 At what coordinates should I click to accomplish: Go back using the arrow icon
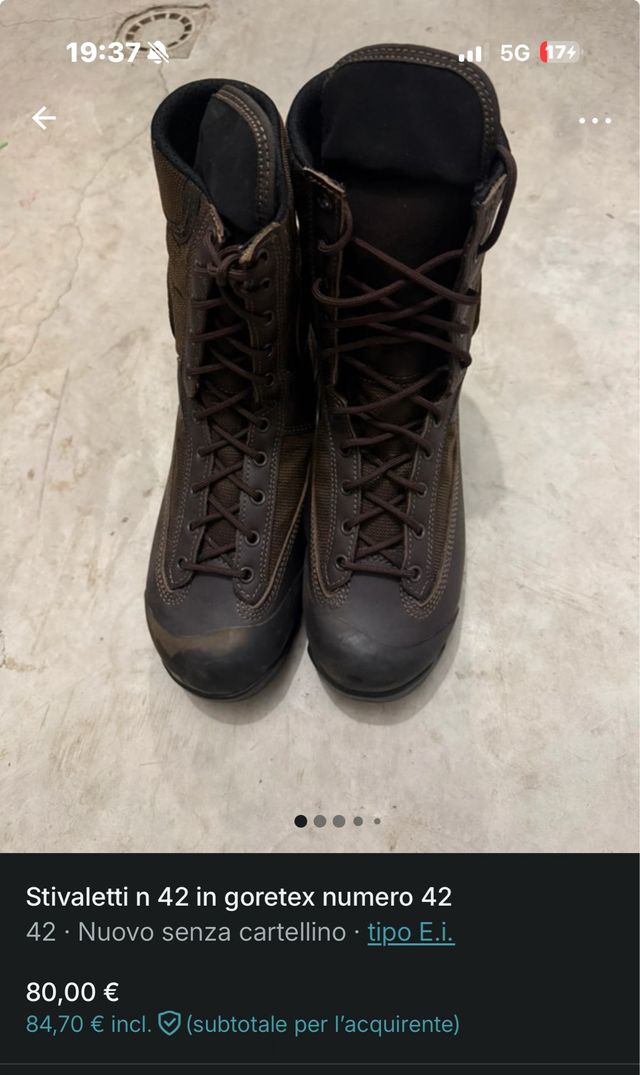[43, 118]
